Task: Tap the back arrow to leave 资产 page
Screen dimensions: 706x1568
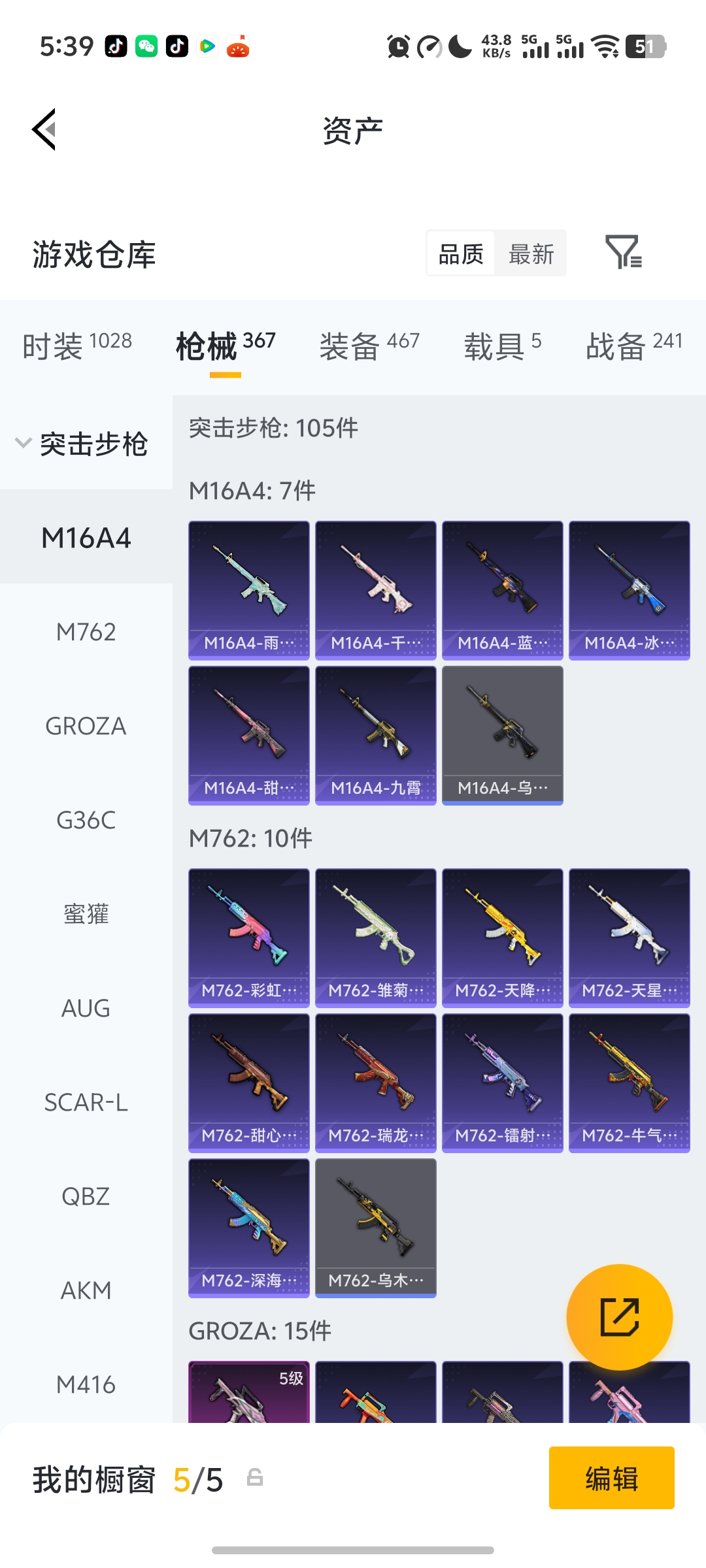Action: click(x=44, y=129)
